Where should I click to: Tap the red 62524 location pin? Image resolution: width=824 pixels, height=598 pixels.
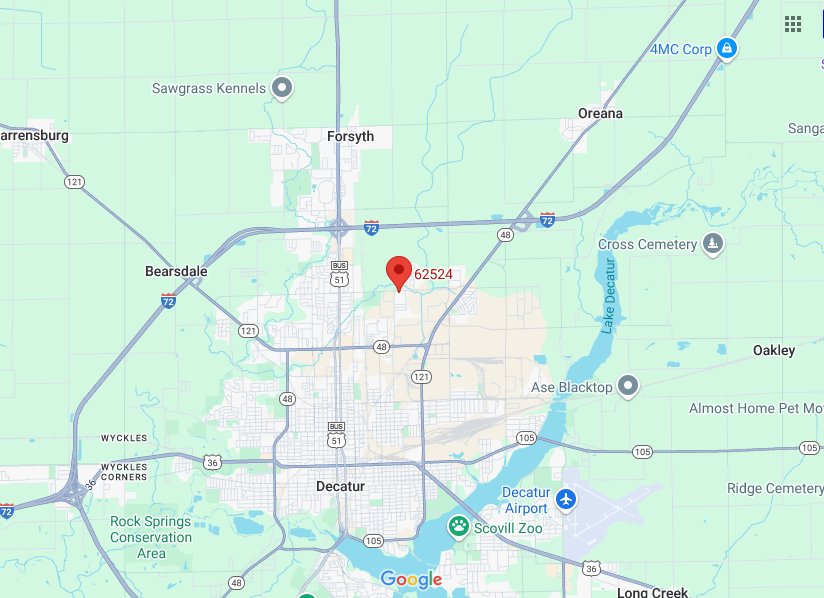click(399, 271)
